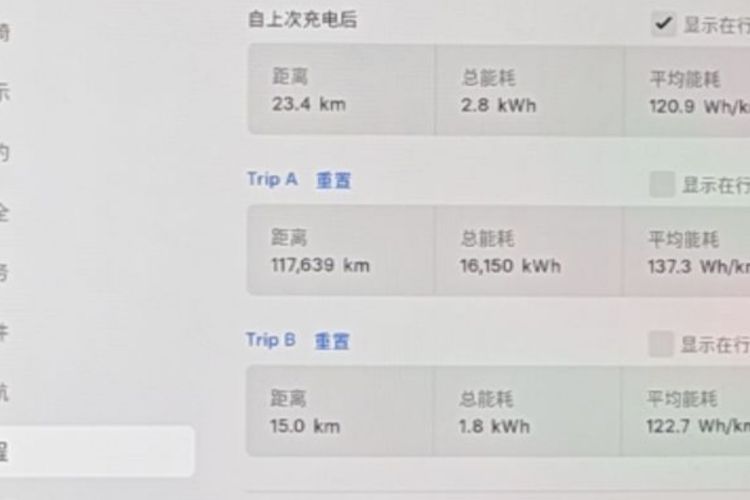The image size is (750, 500).
Task: Enable the display checkbox for Trip A
Action: coord(662,184)
